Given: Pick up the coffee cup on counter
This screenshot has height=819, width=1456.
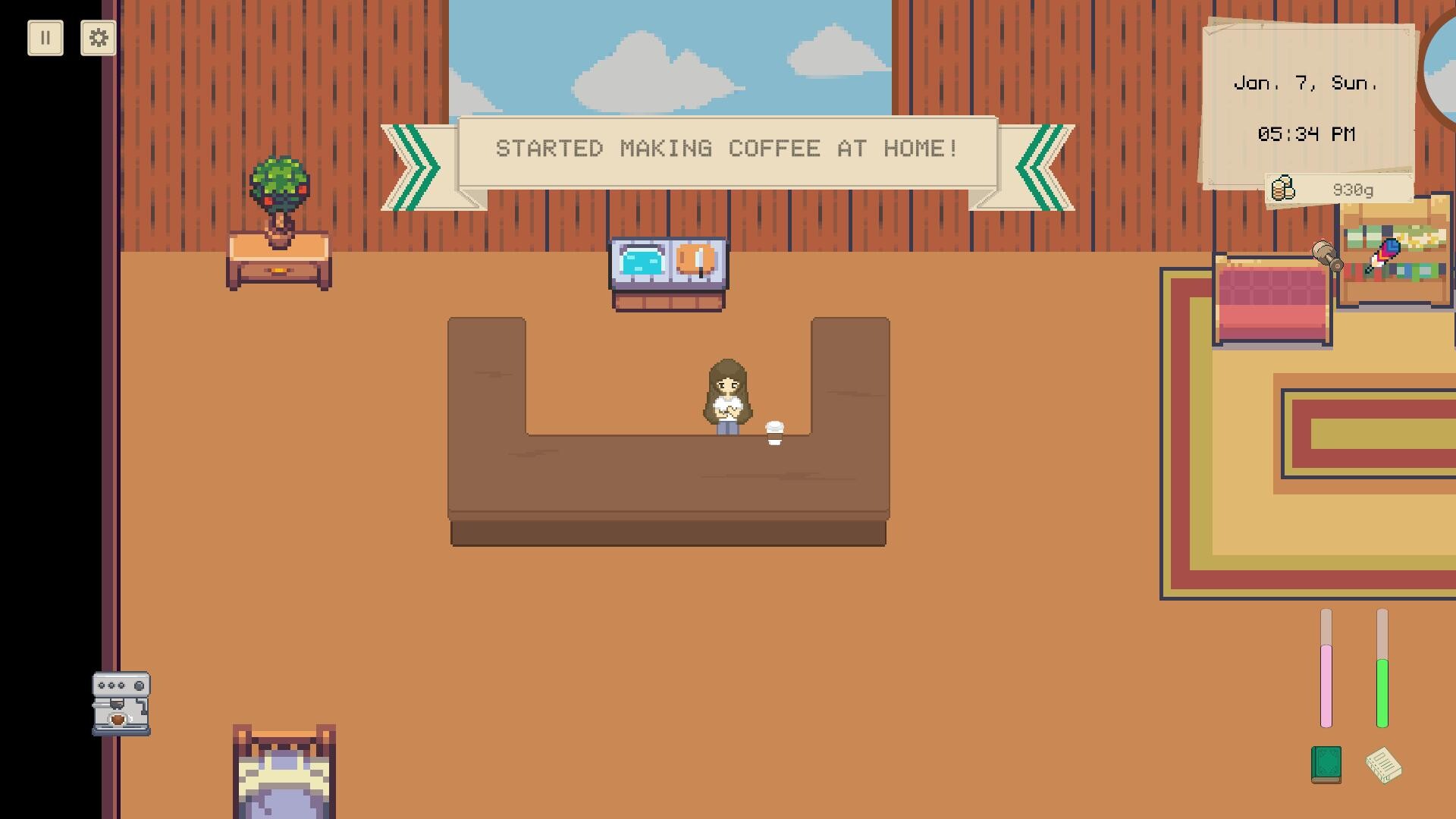Looking at the screenshot, I should 774,433.
